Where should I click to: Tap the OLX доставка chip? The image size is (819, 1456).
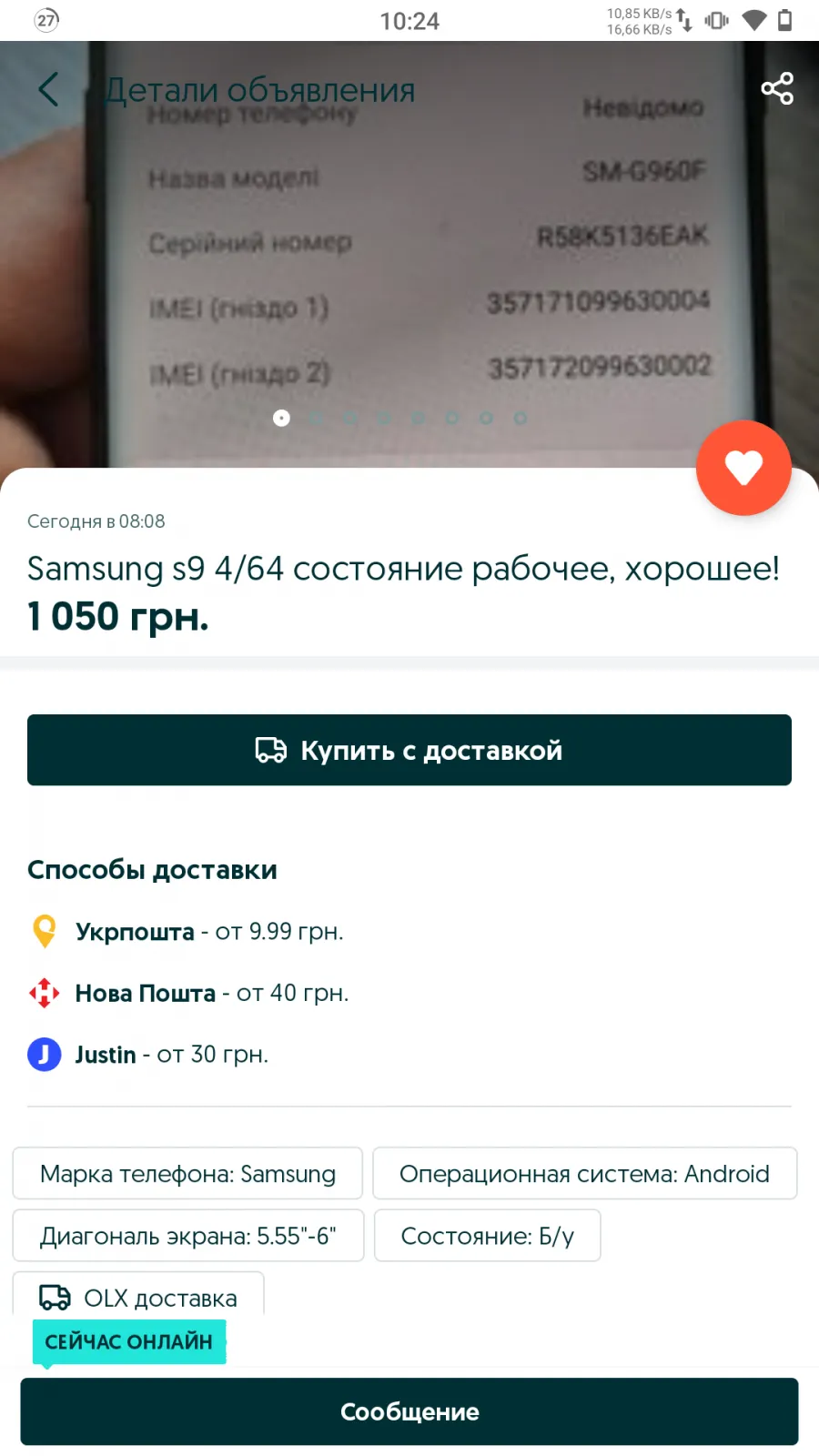tap(138, 1297)
